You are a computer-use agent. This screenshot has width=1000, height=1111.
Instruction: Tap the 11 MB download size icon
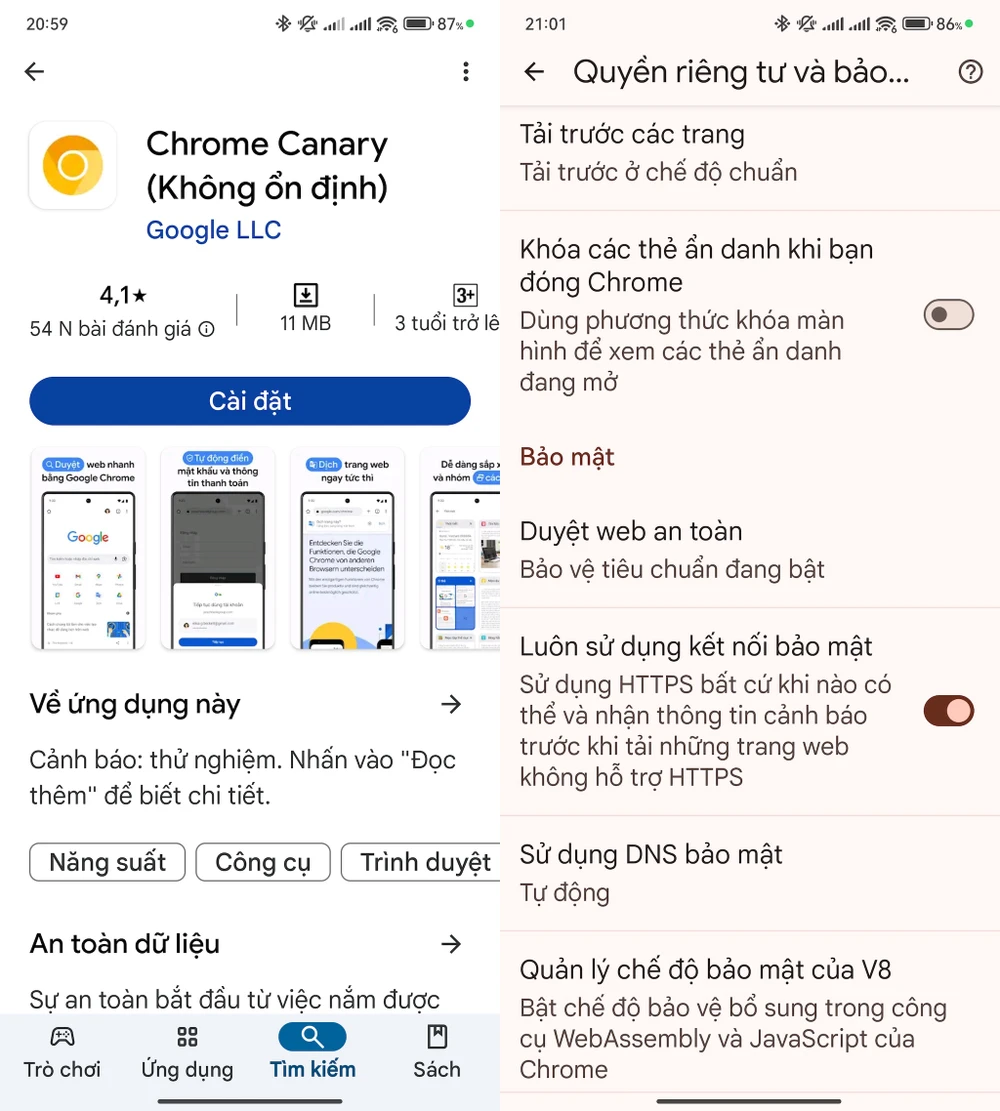(304, 295)
